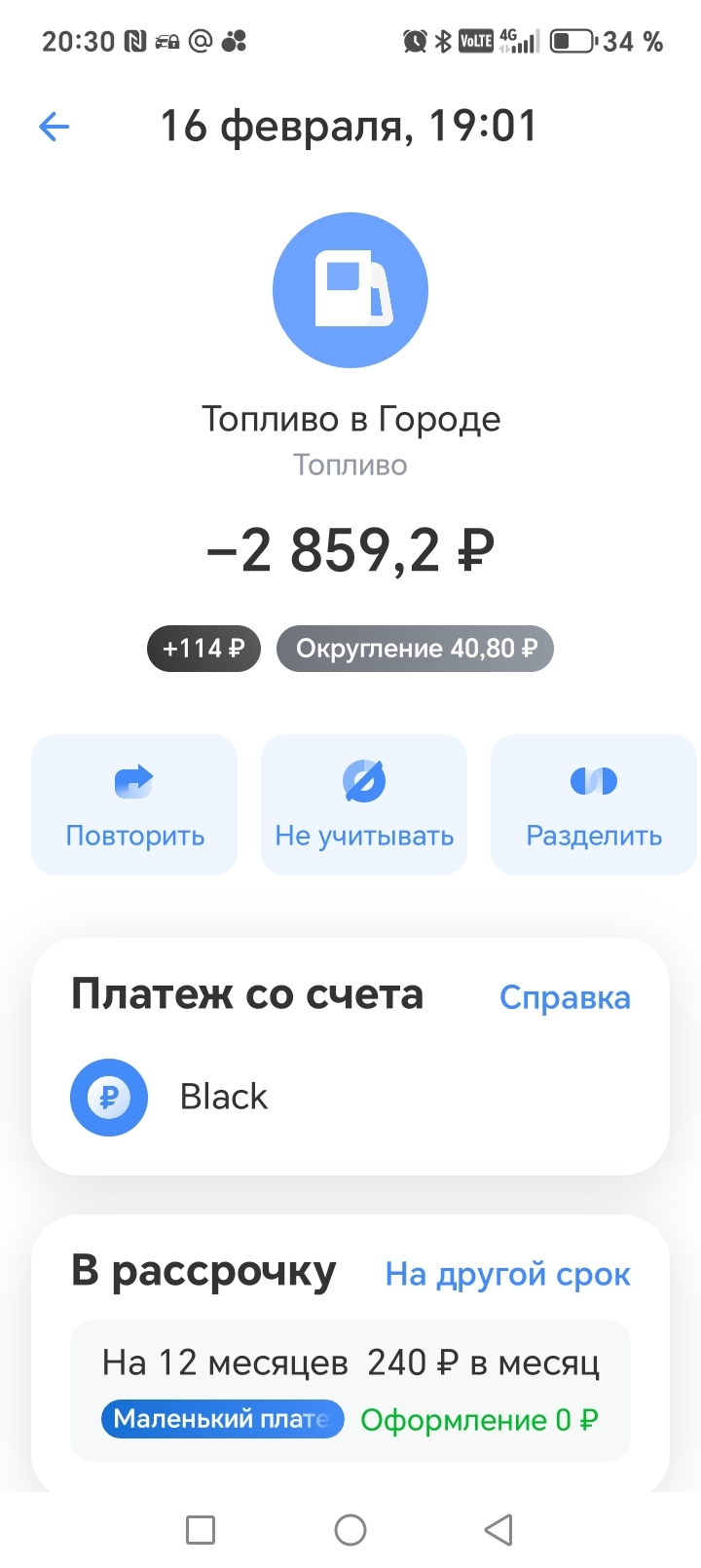Open the system recent apps view
The height and width of the screenshot is (1568, 701).
coord(201,1530)
